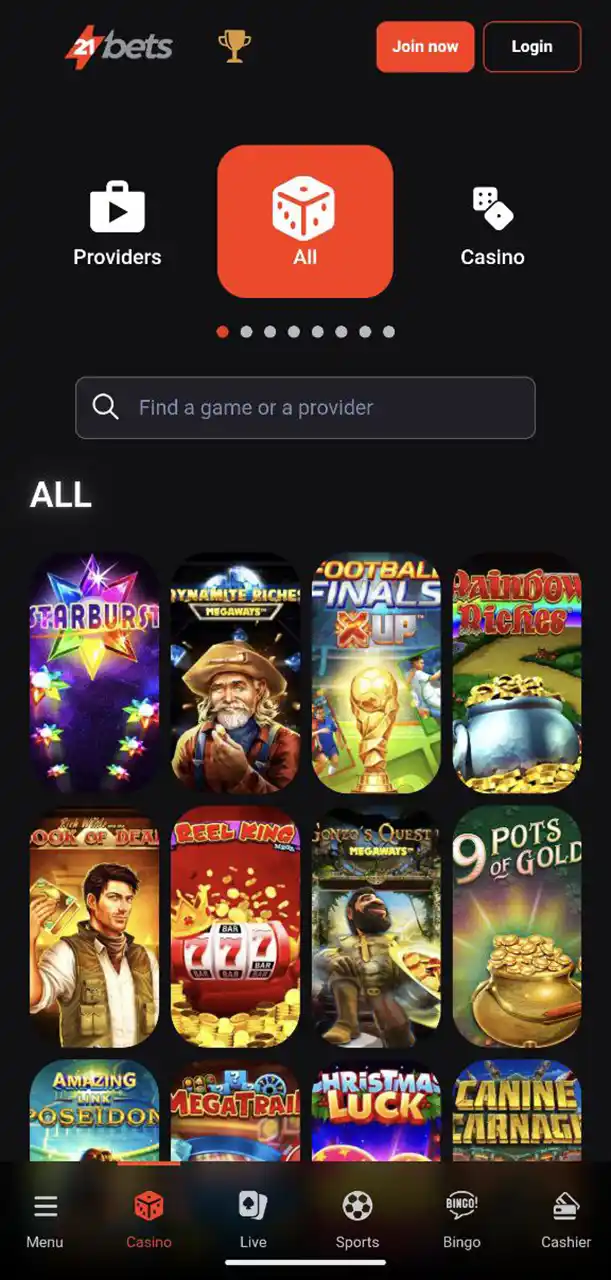The width and height of the screenshot is (611, 1280).
Task: Open the trophy icon in the header
Action: pyautogui.click(x=235, y=46)
